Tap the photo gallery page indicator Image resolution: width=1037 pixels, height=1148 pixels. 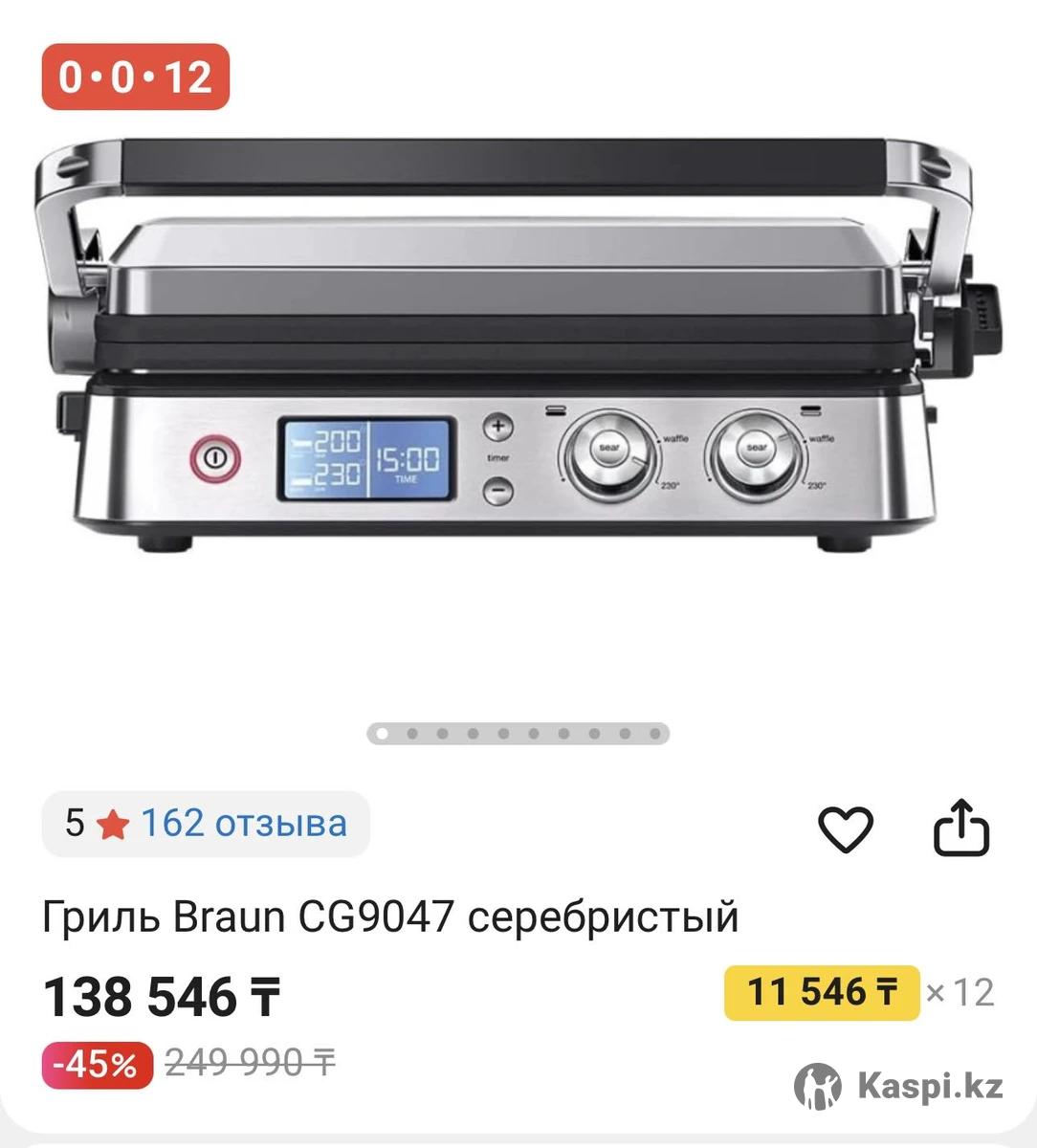518,734
